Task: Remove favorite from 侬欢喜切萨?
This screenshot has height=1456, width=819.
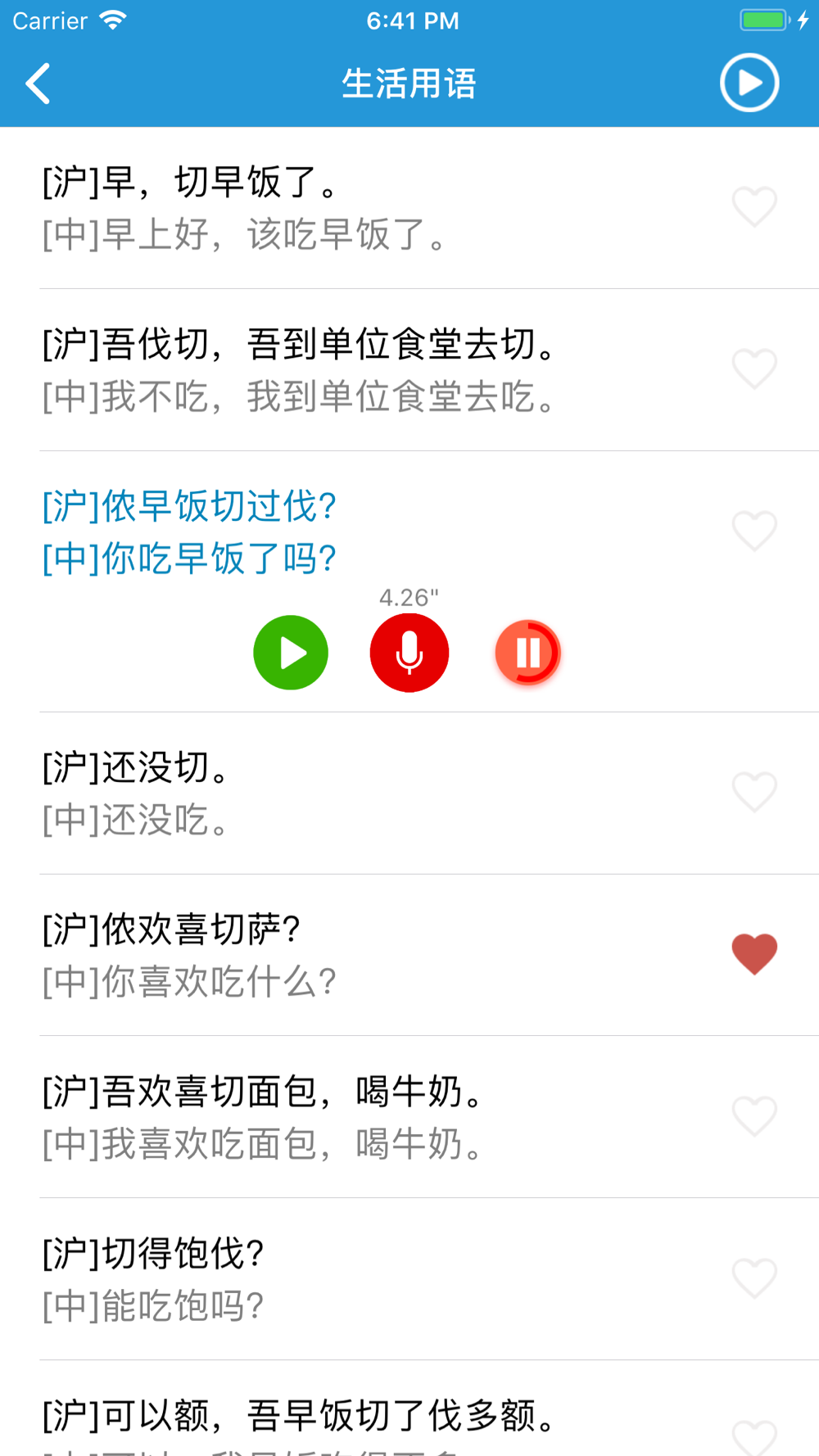Action: (754, 954)
